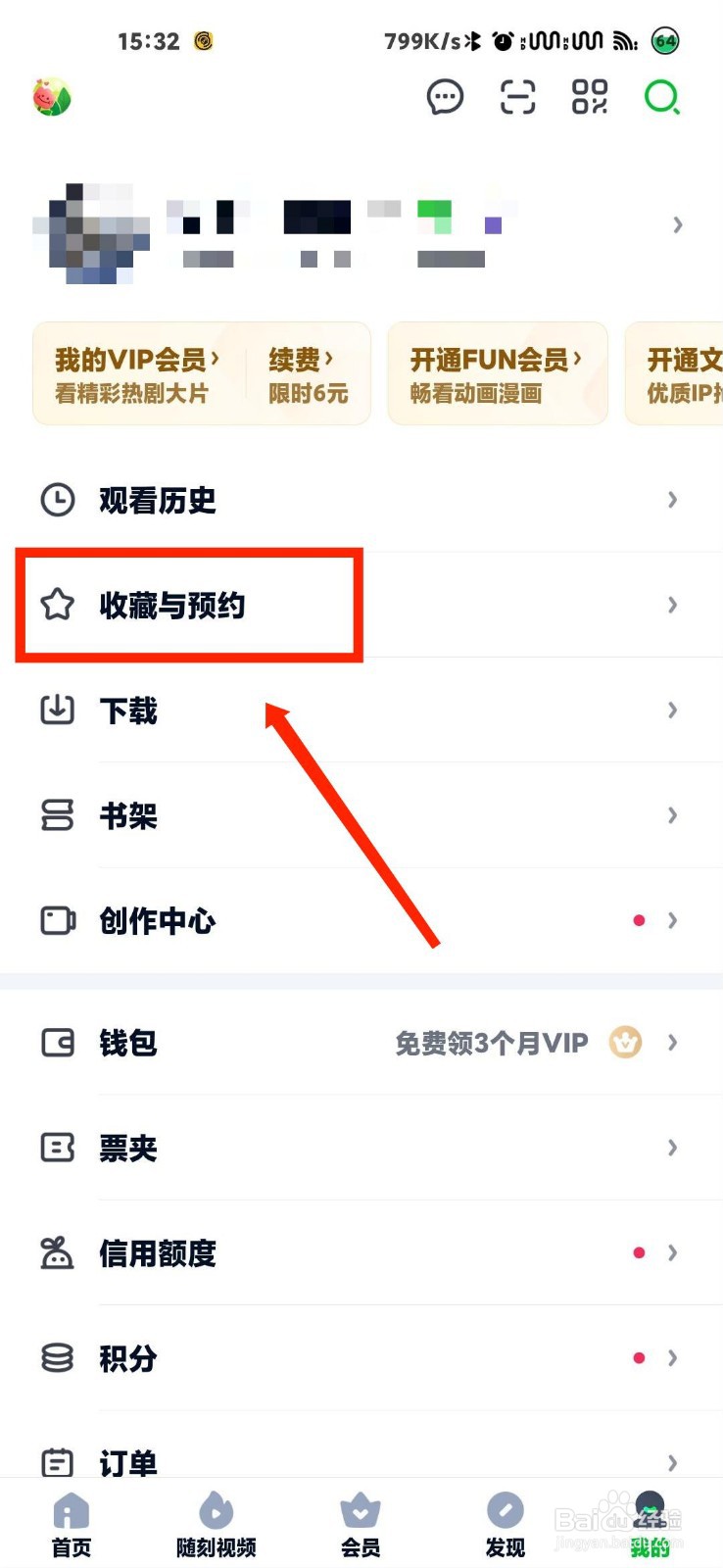Open the QR code grid icon
723x1568 pixels.
pyautogui.click(x=589, y=97)
